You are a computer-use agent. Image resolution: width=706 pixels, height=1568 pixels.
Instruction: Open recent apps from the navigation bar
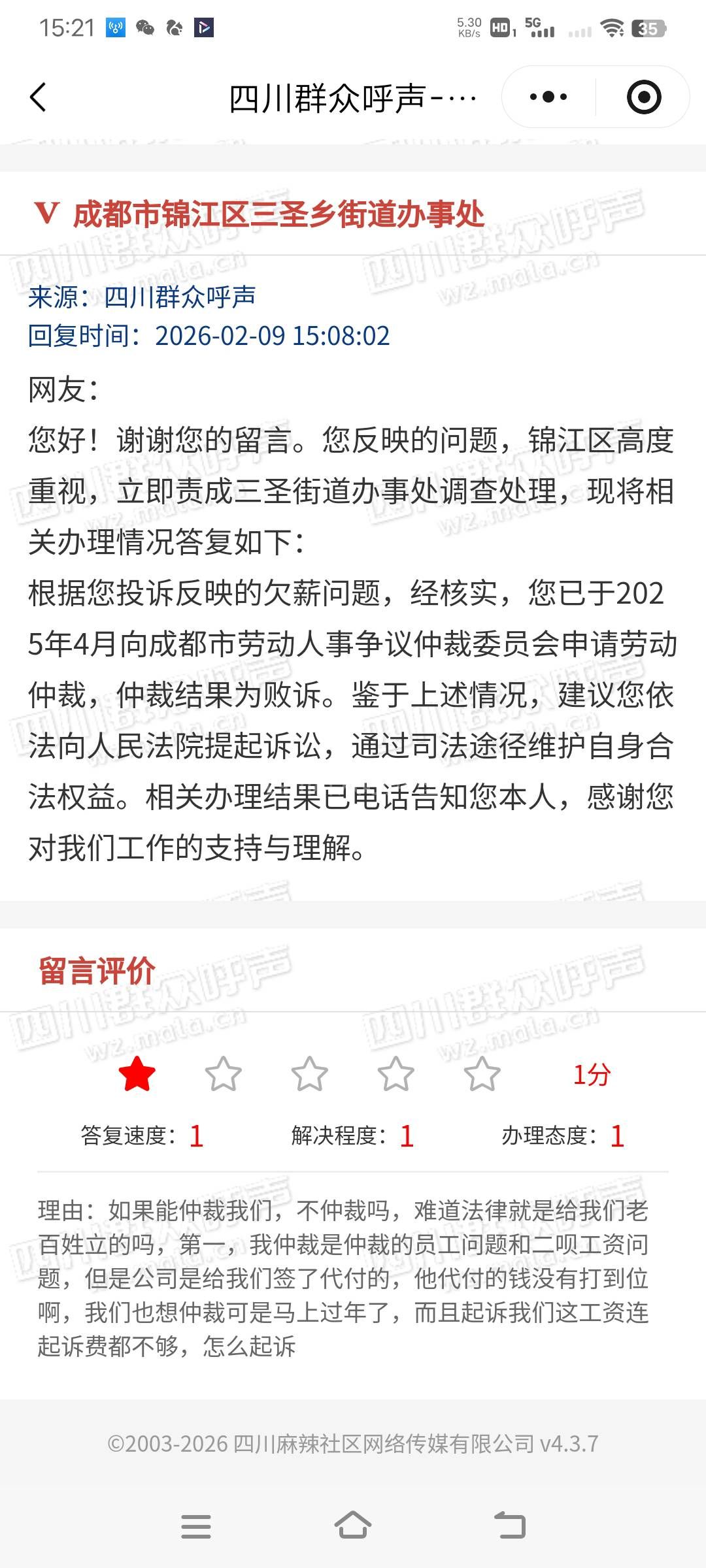tap(195, 1526)
